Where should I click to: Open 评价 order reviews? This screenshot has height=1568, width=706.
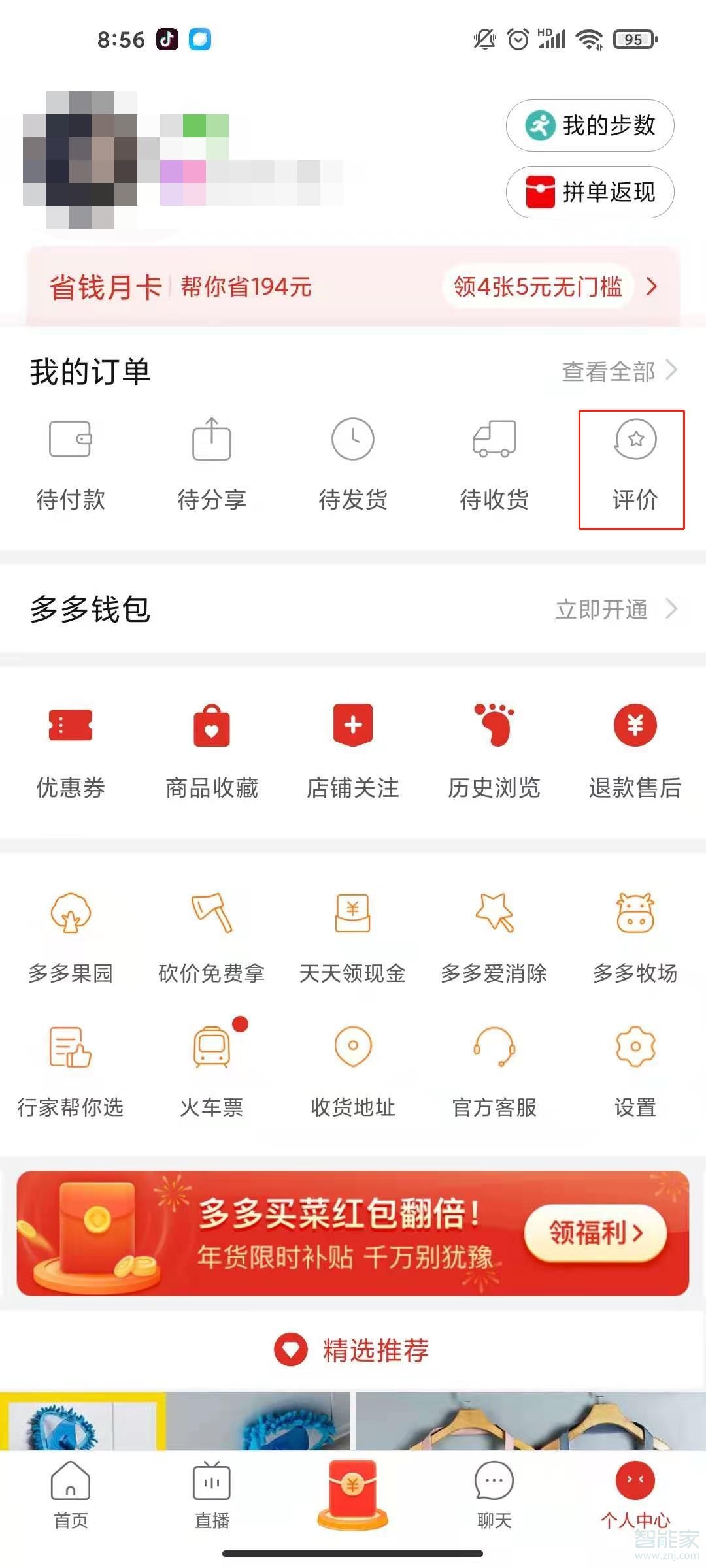click(633, 464)
